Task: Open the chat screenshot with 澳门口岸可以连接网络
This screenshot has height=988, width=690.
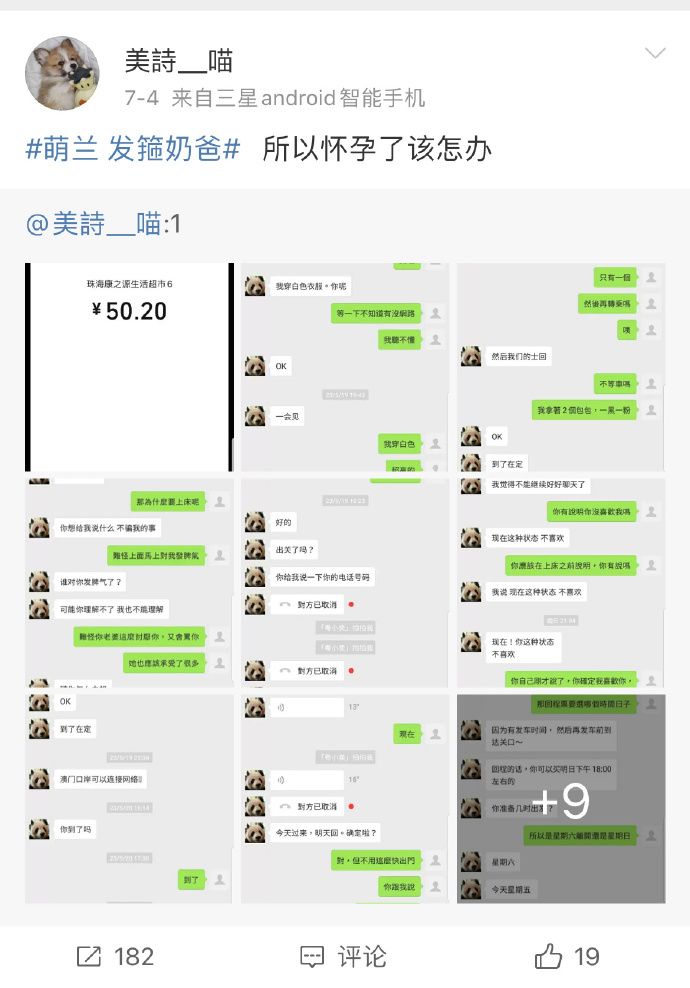Action: [129, 799]
